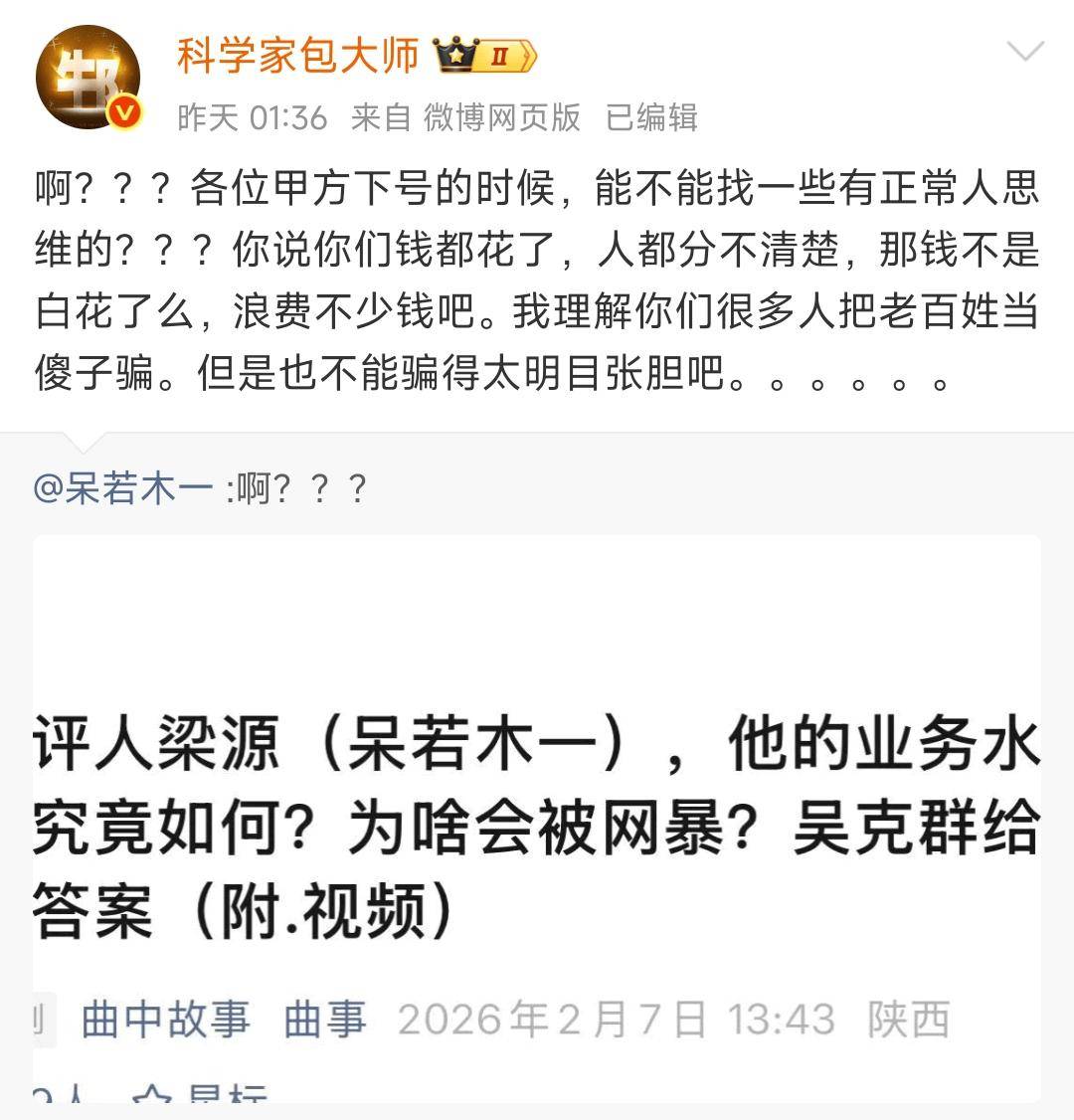The image size is (1074, 1120).
Task: Open 科学家包大师's profile avatar
Action: tap(88, 79)
